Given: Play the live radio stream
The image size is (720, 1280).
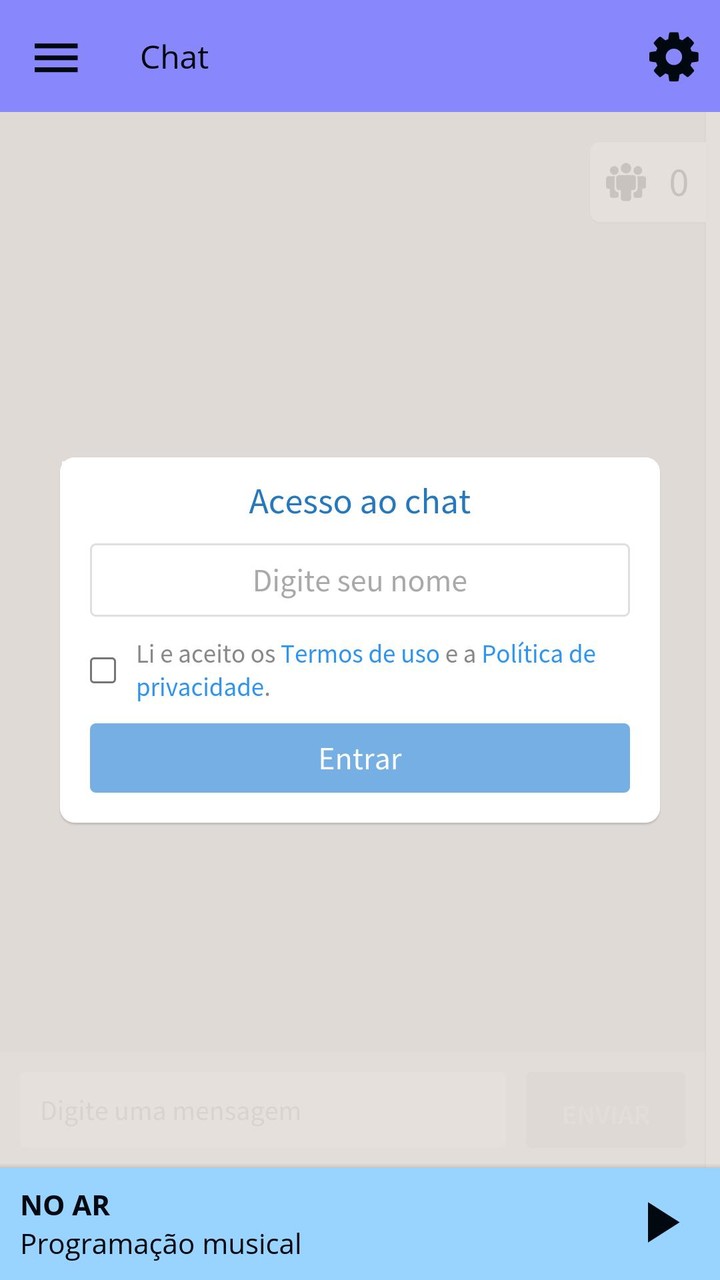Looking at the screenshot, I should pyautogui.click(x=661, y=1222).
